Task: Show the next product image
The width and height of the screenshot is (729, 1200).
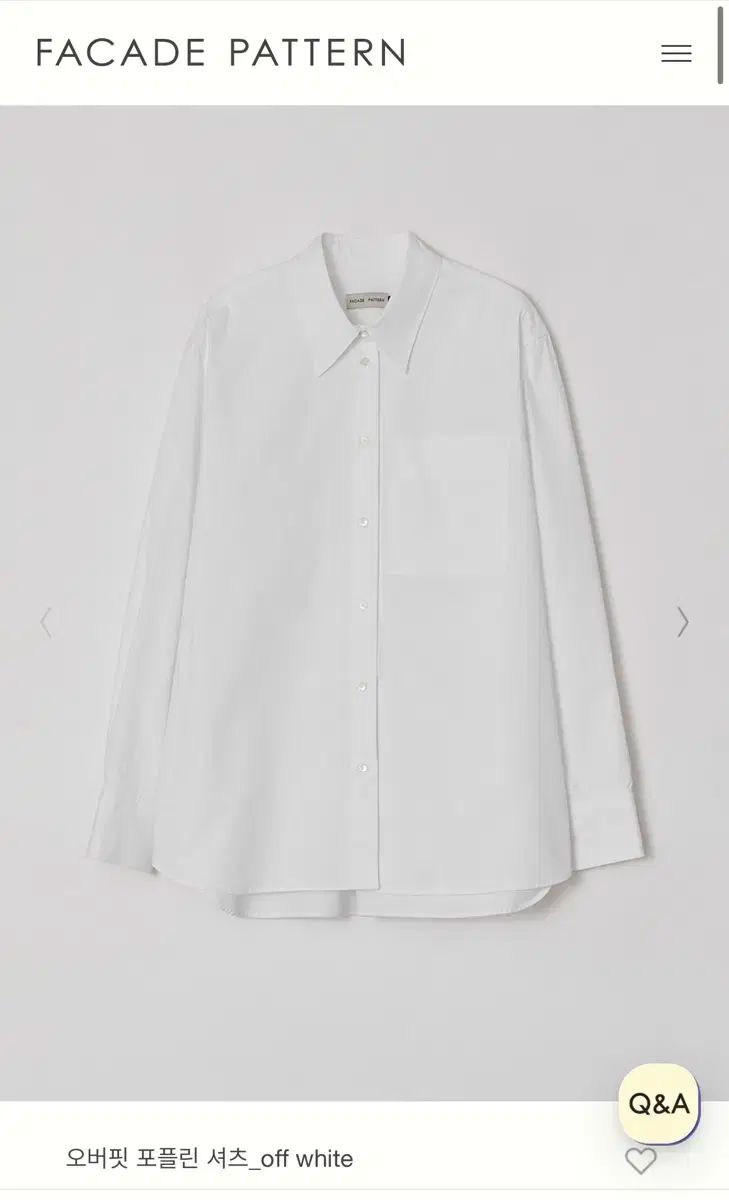Action: [683, 622]
